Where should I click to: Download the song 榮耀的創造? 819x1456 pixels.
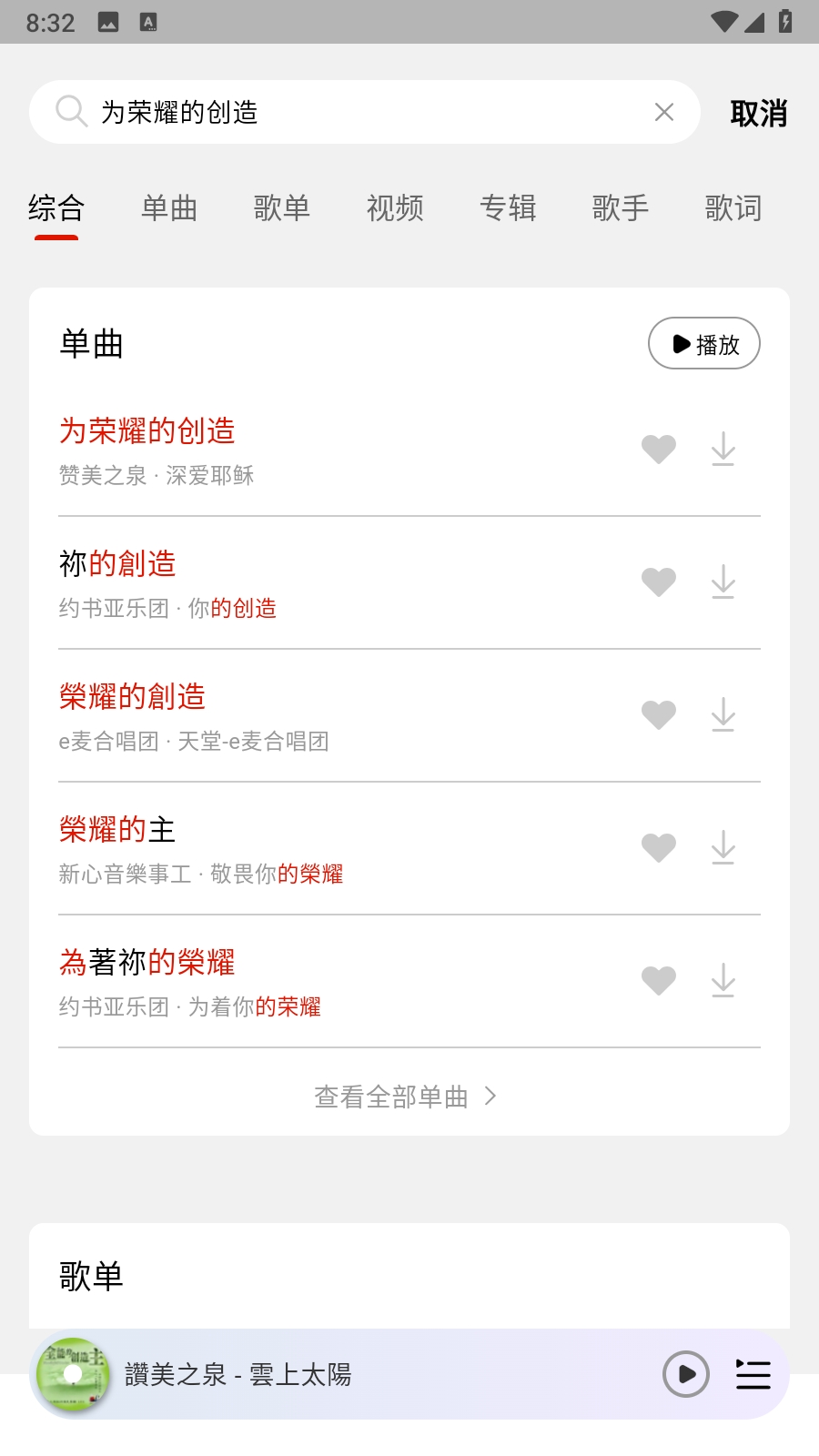[x=723, y=715]
